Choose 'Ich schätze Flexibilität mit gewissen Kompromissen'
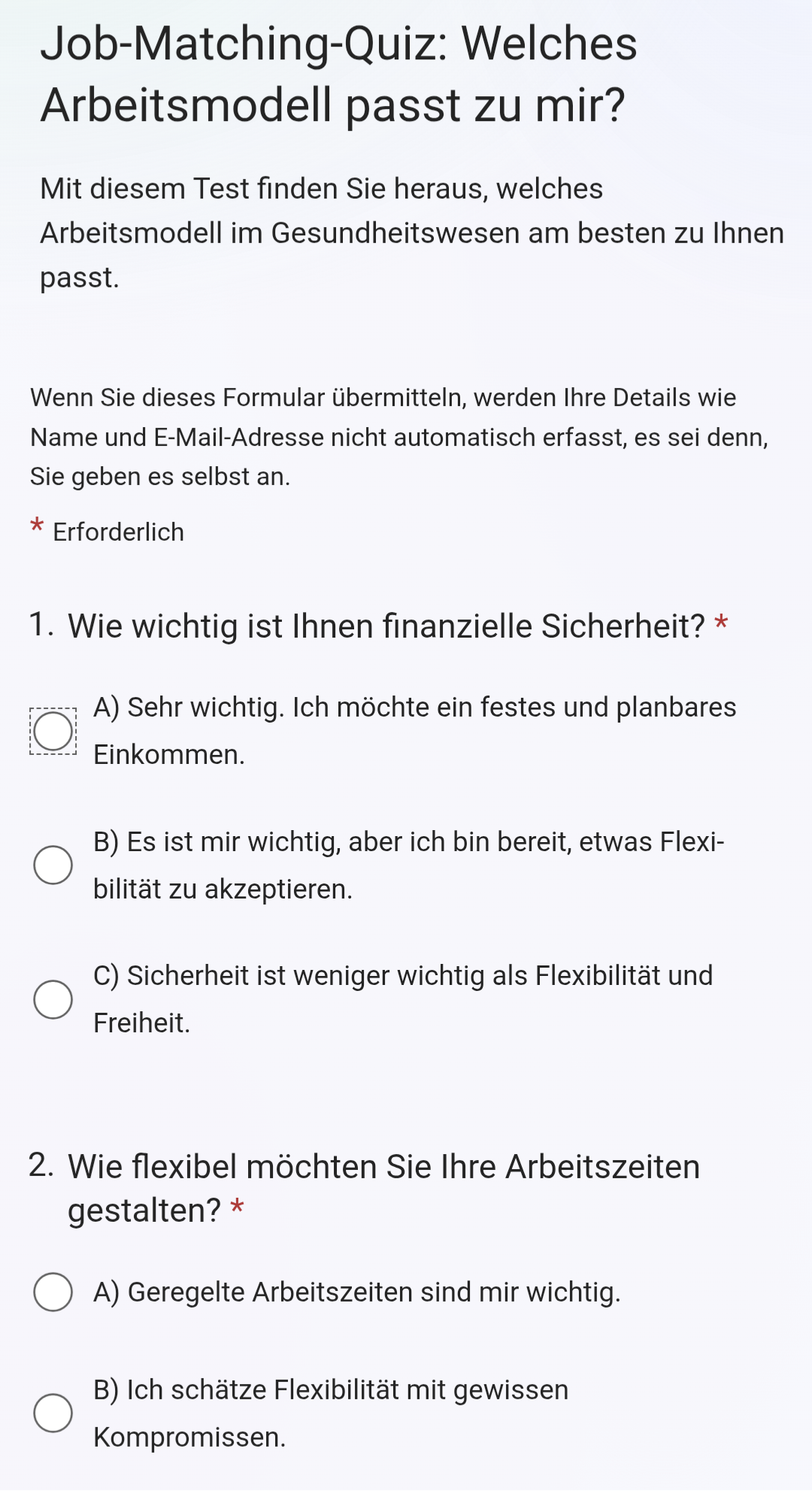 tap(53, 1413)
